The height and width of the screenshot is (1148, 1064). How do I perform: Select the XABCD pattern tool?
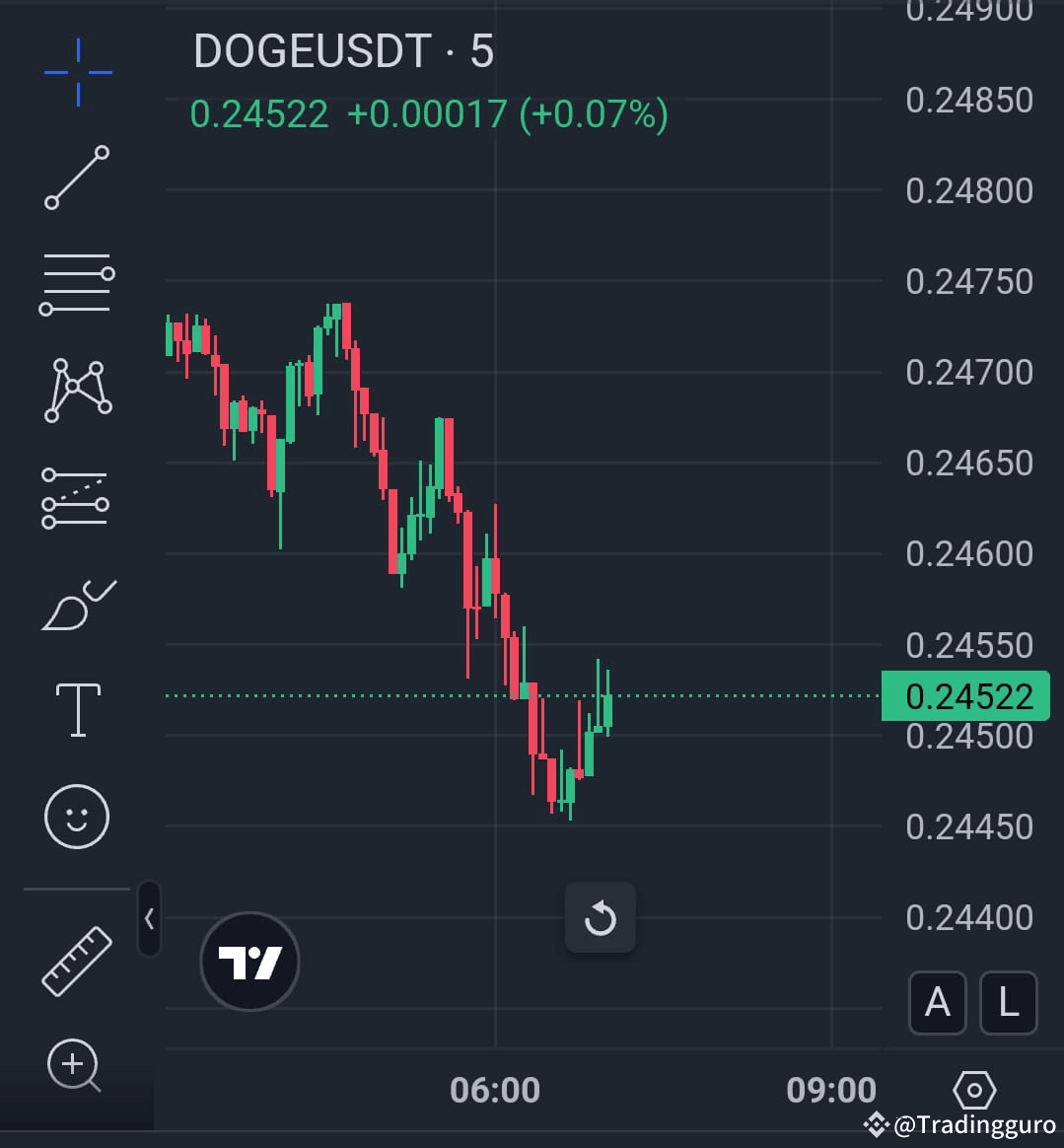(77, 389)
